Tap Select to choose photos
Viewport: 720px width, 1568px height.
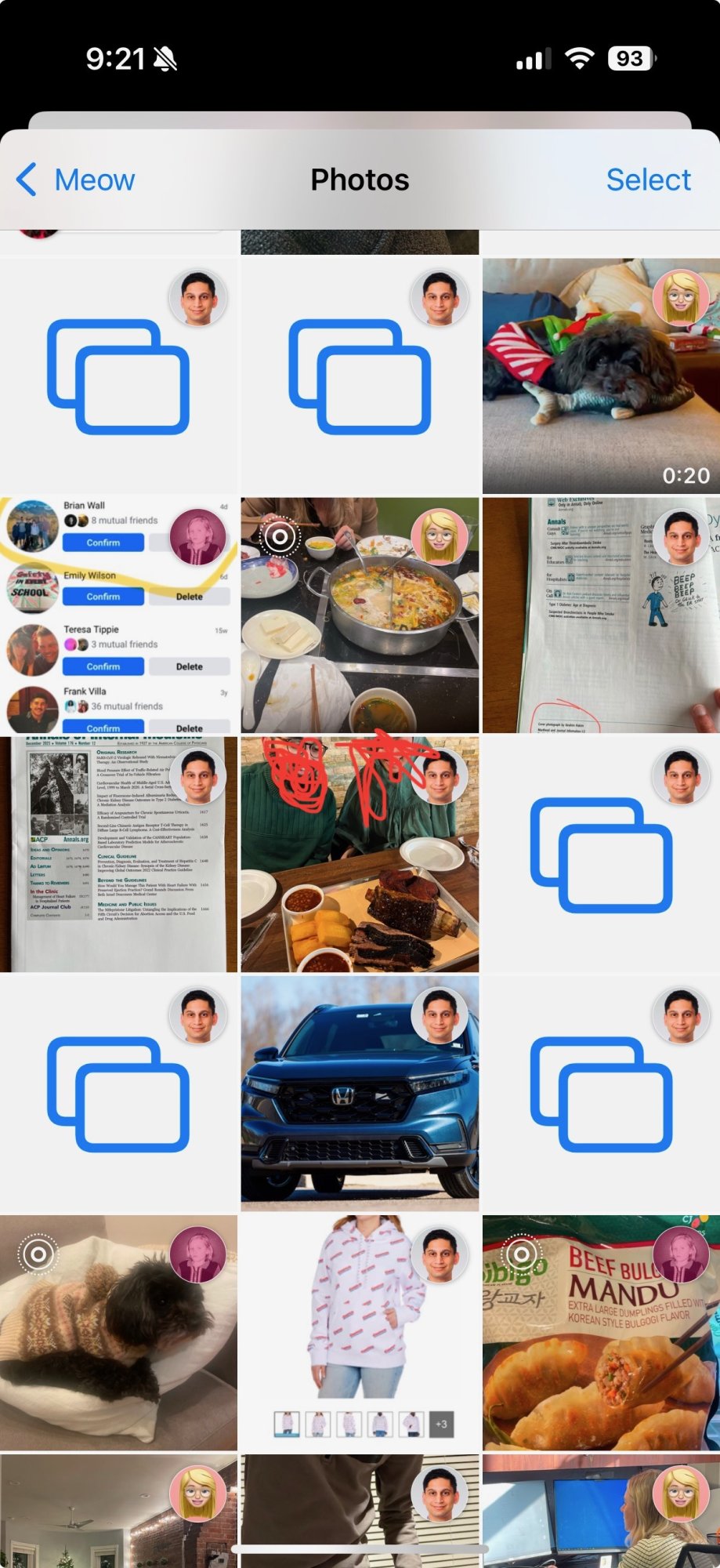pos(647,180)
